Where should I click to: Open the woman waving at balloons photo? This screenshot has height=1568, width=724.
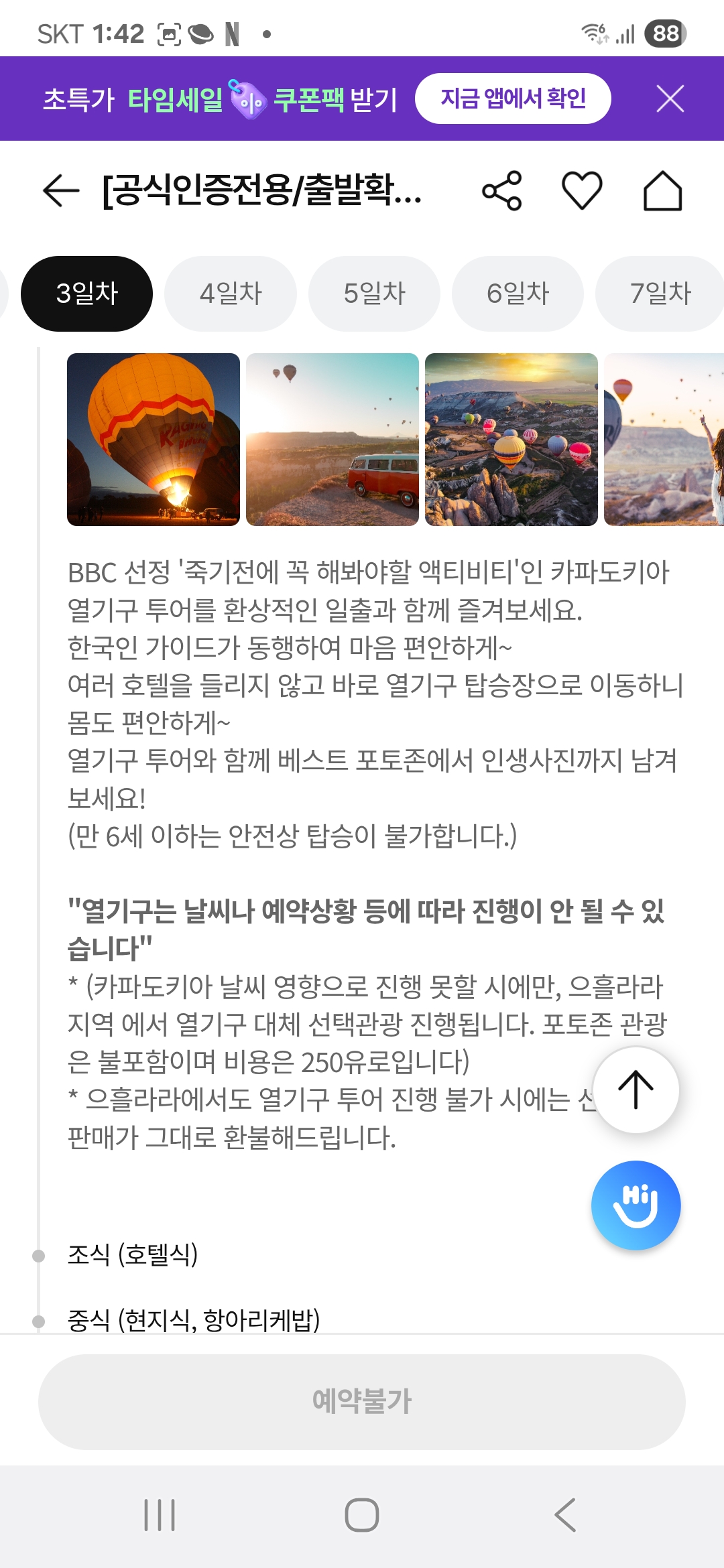pos(664,440)
